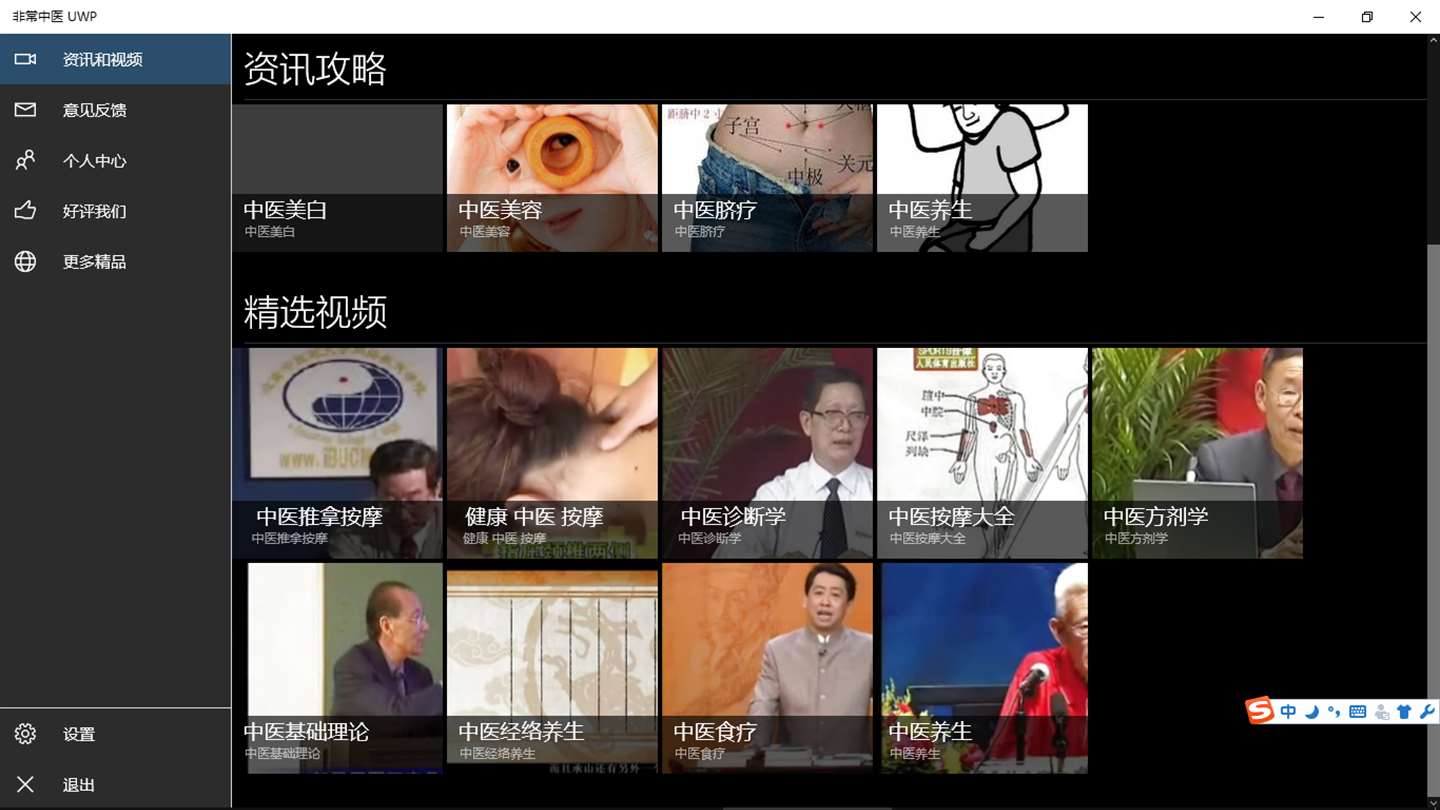Open 中医养生 tile under 资讯攻略

coord(982,178)
